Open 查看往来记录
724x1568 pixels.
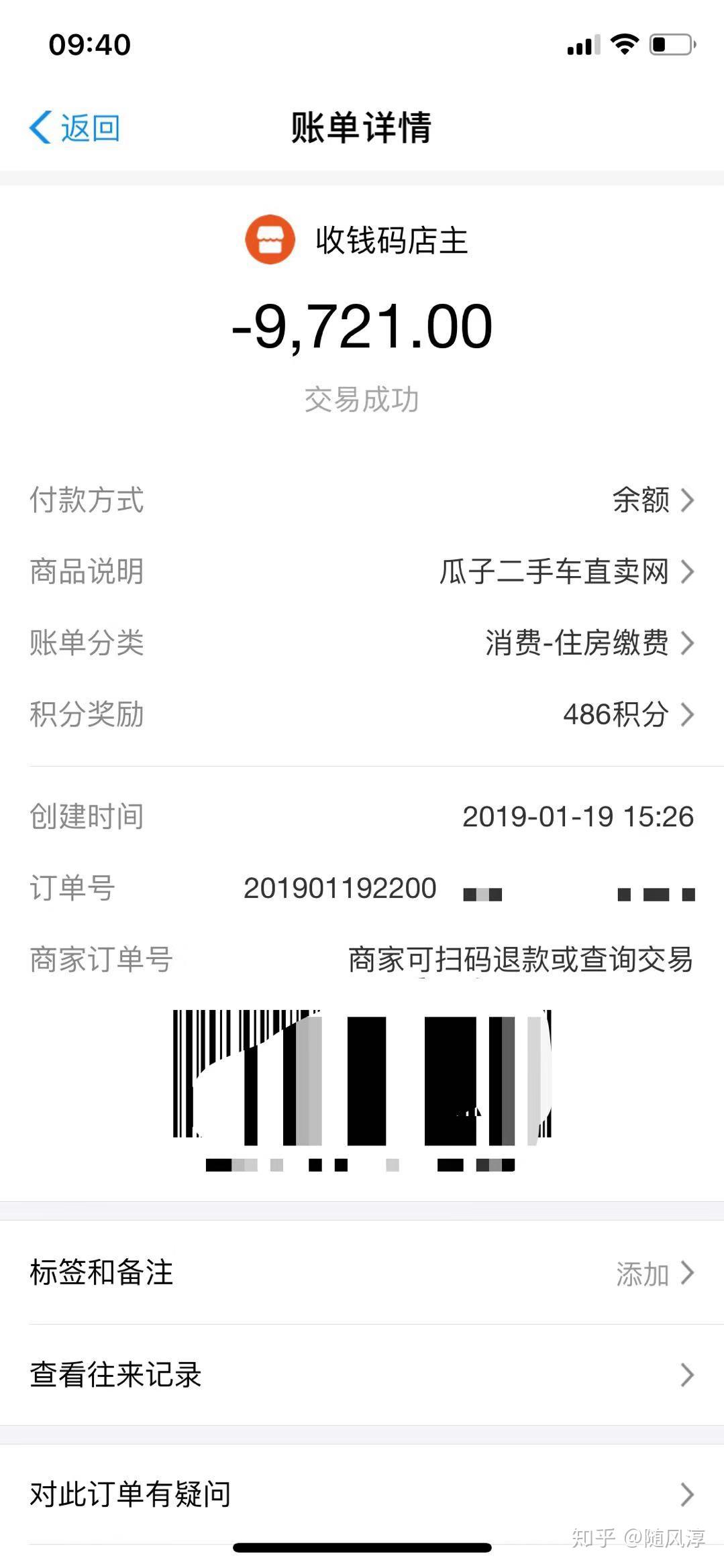(362, 1375)
